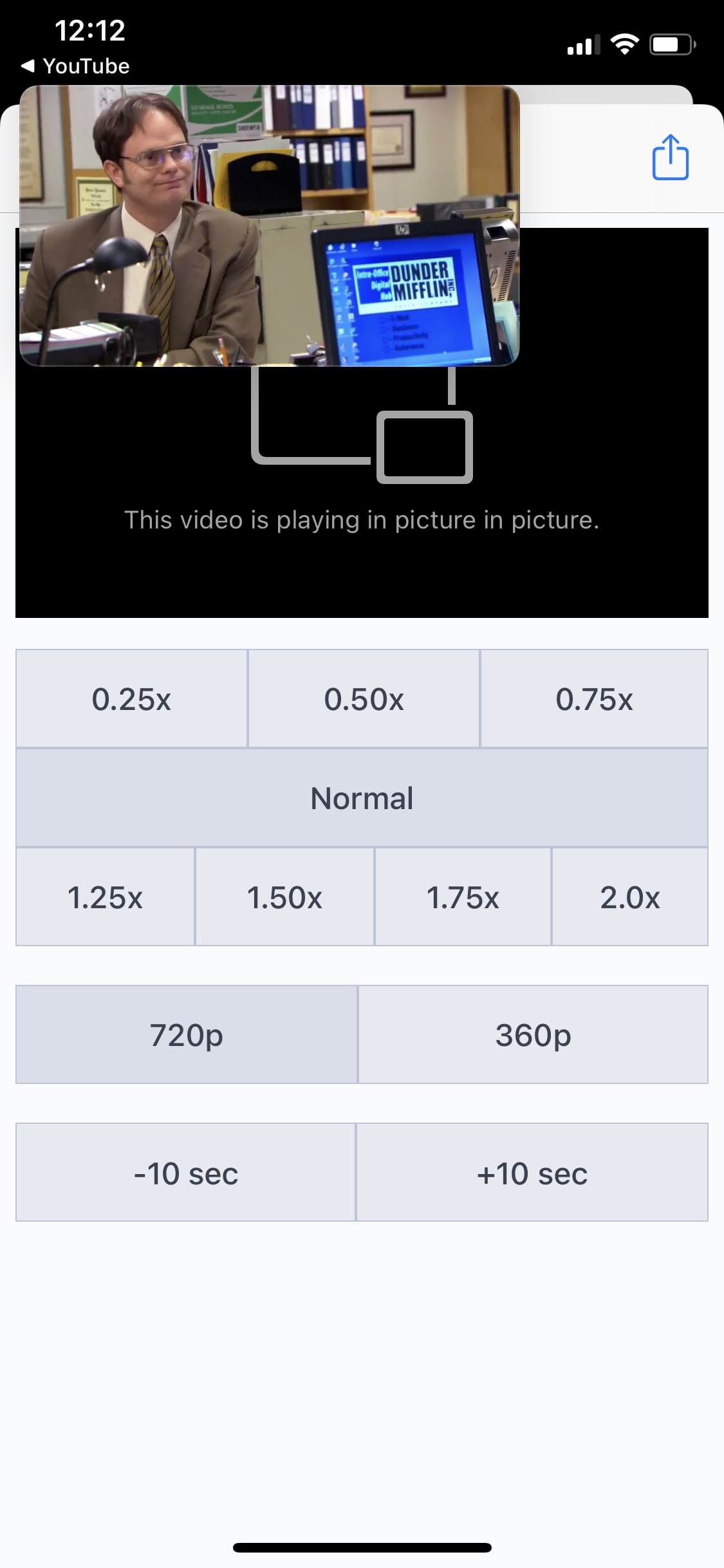Switch video quality to 360p
Image resolution: width=724 pixels, height=1568 pixels.
(534, 1035)
